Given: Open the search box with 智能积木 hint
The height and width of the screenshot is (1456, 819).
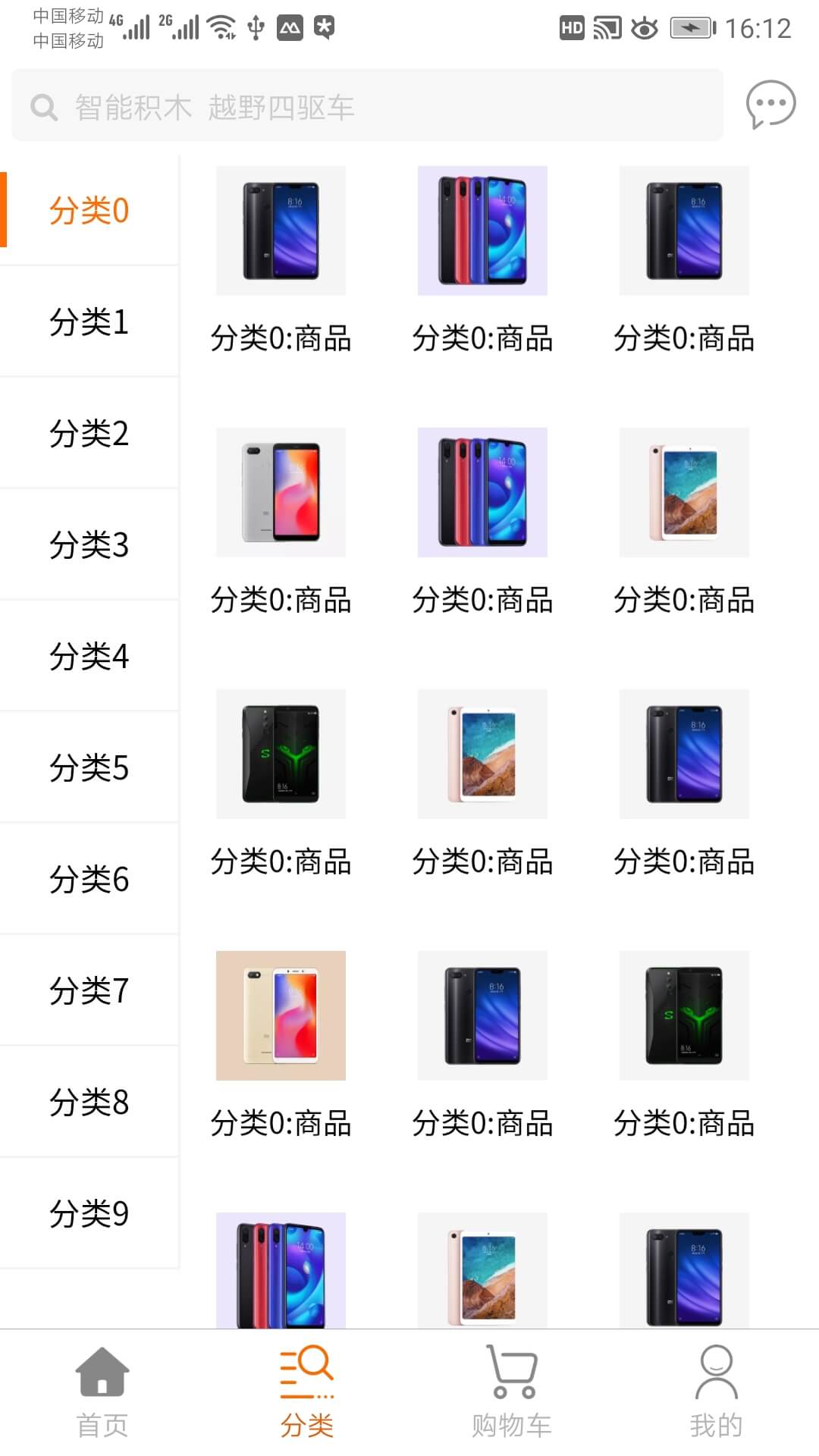Looking at the screenshot, I should pyautogui.click(x=367, y=105).
